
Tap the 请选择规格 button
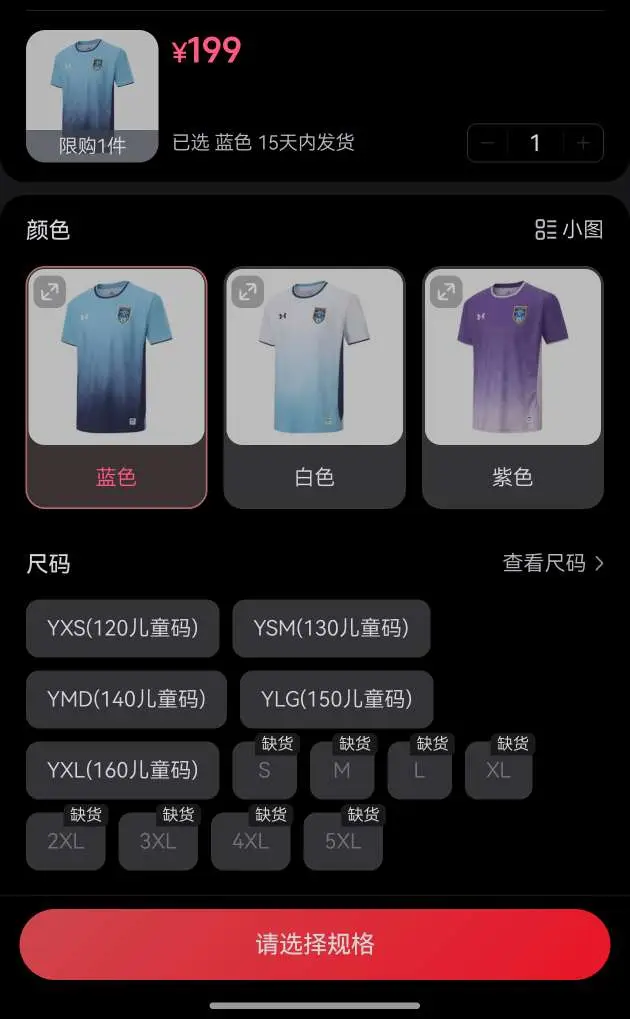pyautogui.click(x=315, y=944)
